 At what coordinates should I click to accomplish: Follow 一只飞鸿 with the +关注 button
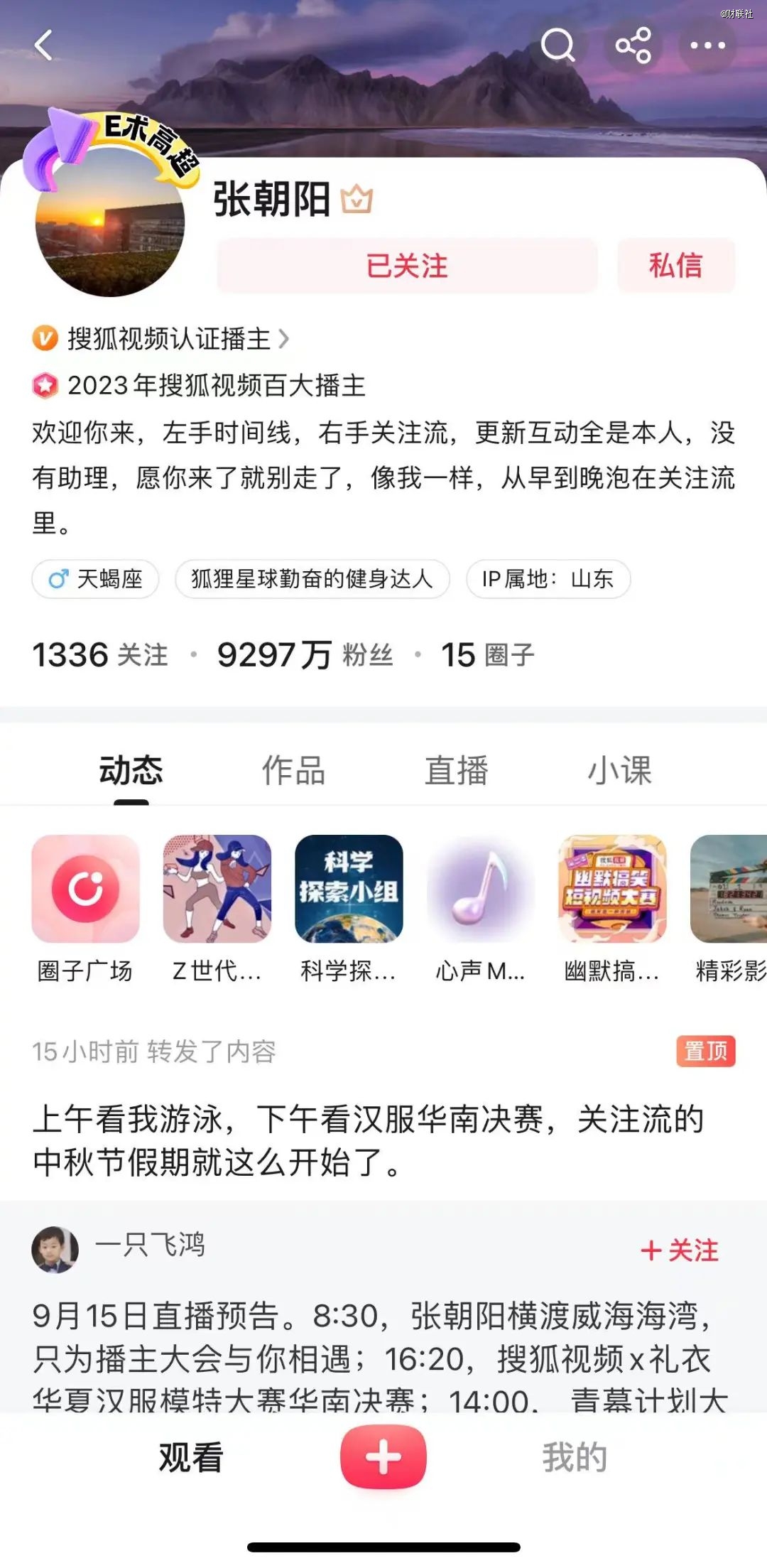680,1250
